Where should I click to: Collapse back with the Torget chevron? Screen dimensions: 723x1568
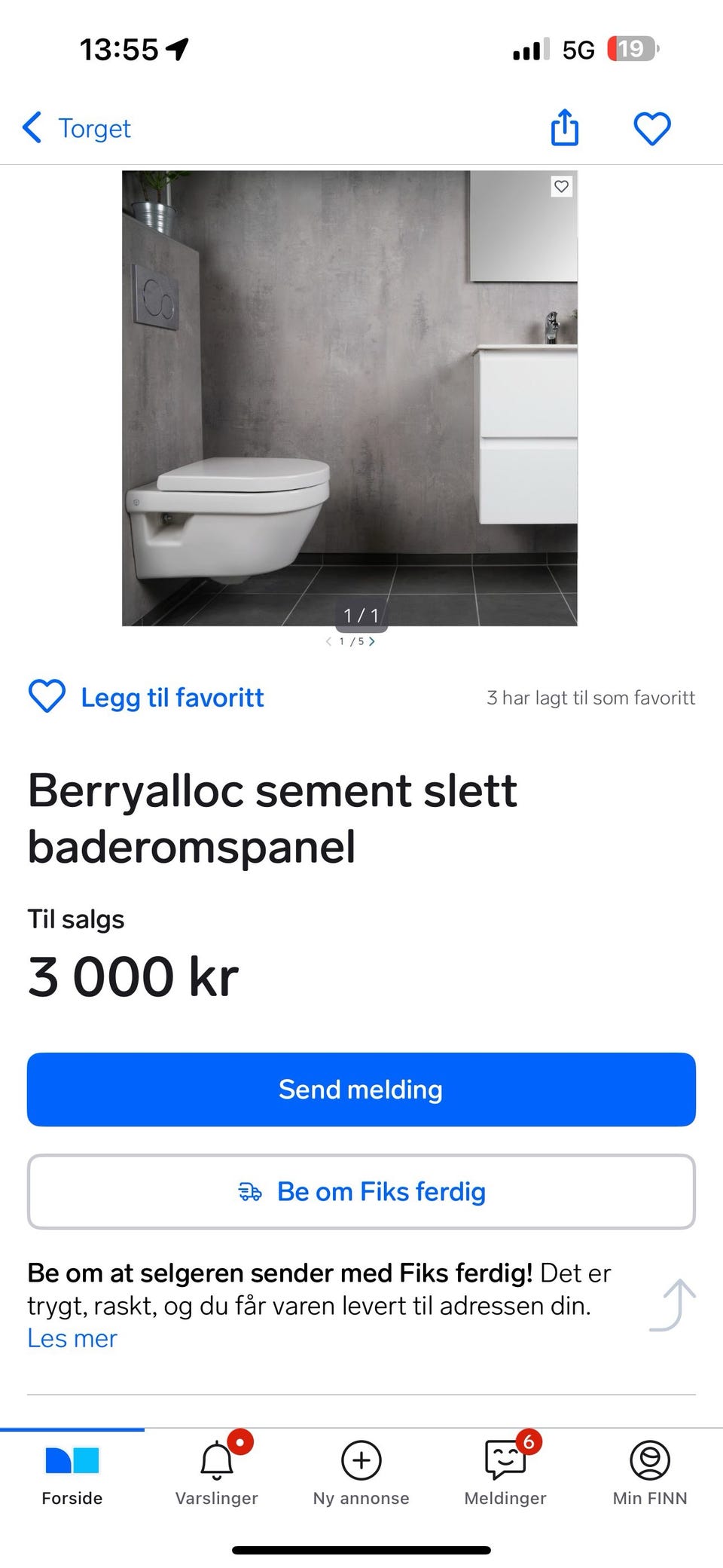click(33, 127)
